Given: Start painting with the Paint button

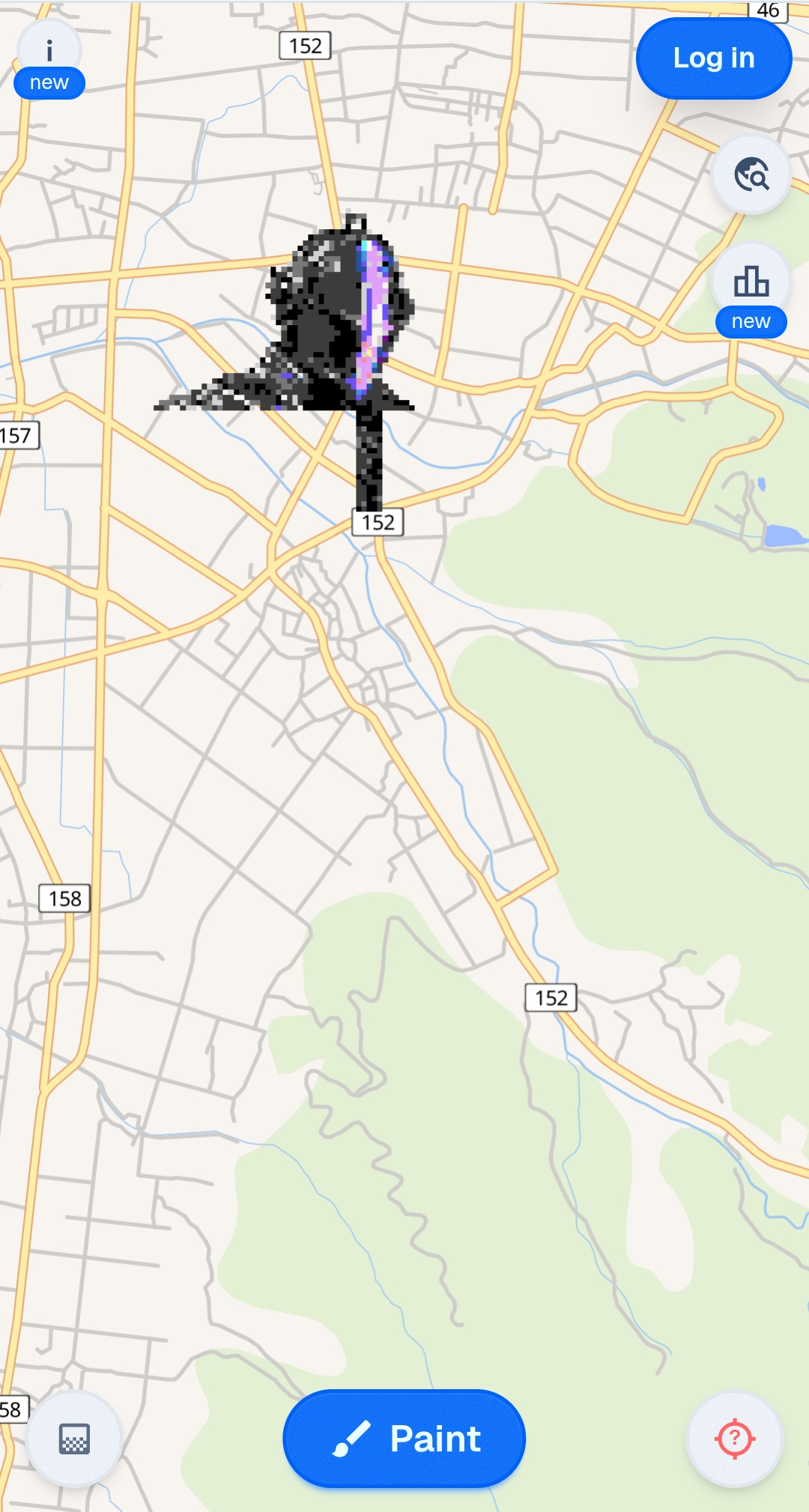Looking at the screenshot, I should (404, 1439).
